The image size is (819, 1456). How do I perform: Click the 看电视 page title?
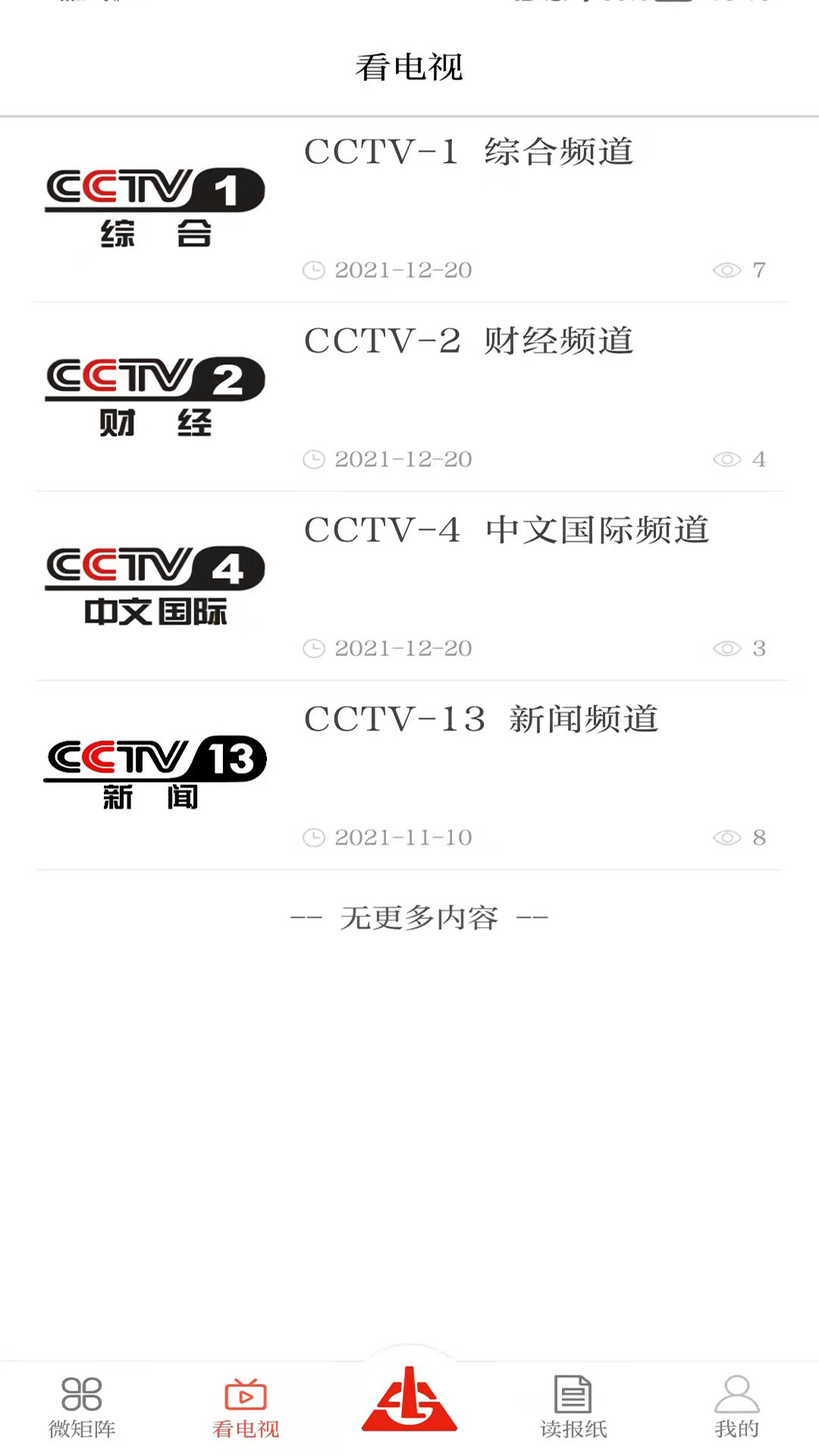coord(409,67)
